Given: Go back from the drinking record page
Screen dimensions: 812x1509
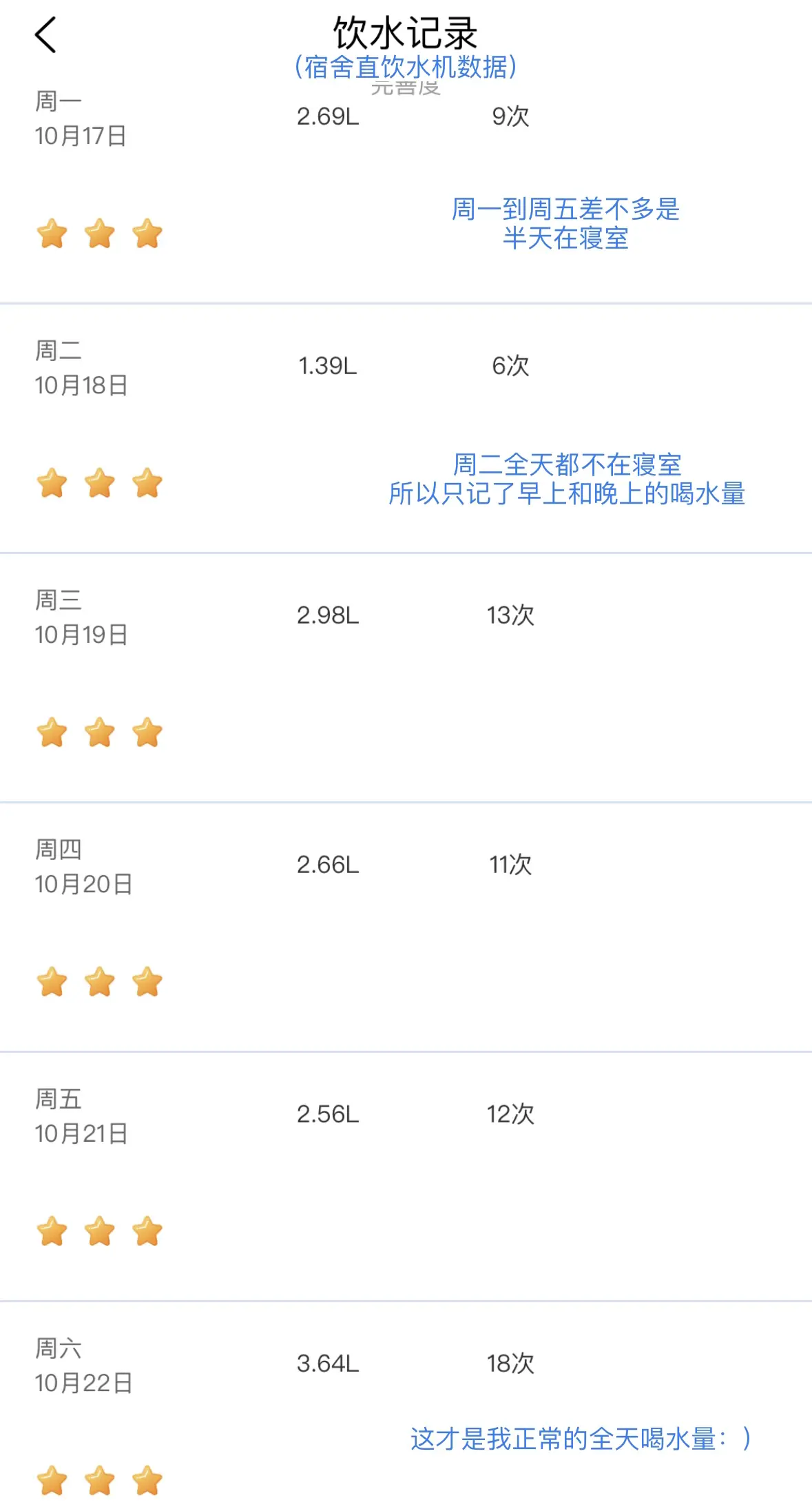Looking at the screenshot, I should coord(45,35).
